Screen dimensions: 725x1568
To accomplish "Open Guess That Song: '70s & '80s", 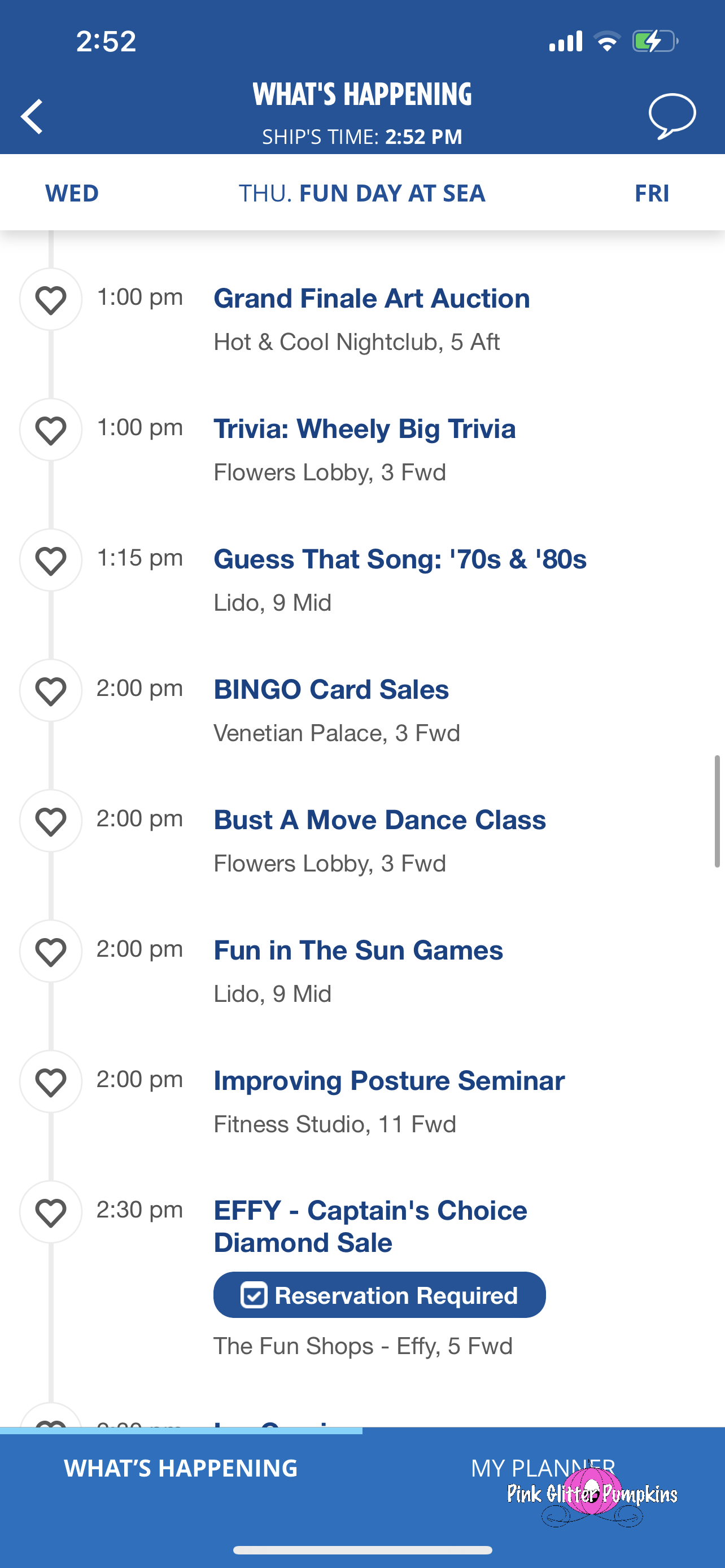I will pyautogui.click(x=400, y=559).
